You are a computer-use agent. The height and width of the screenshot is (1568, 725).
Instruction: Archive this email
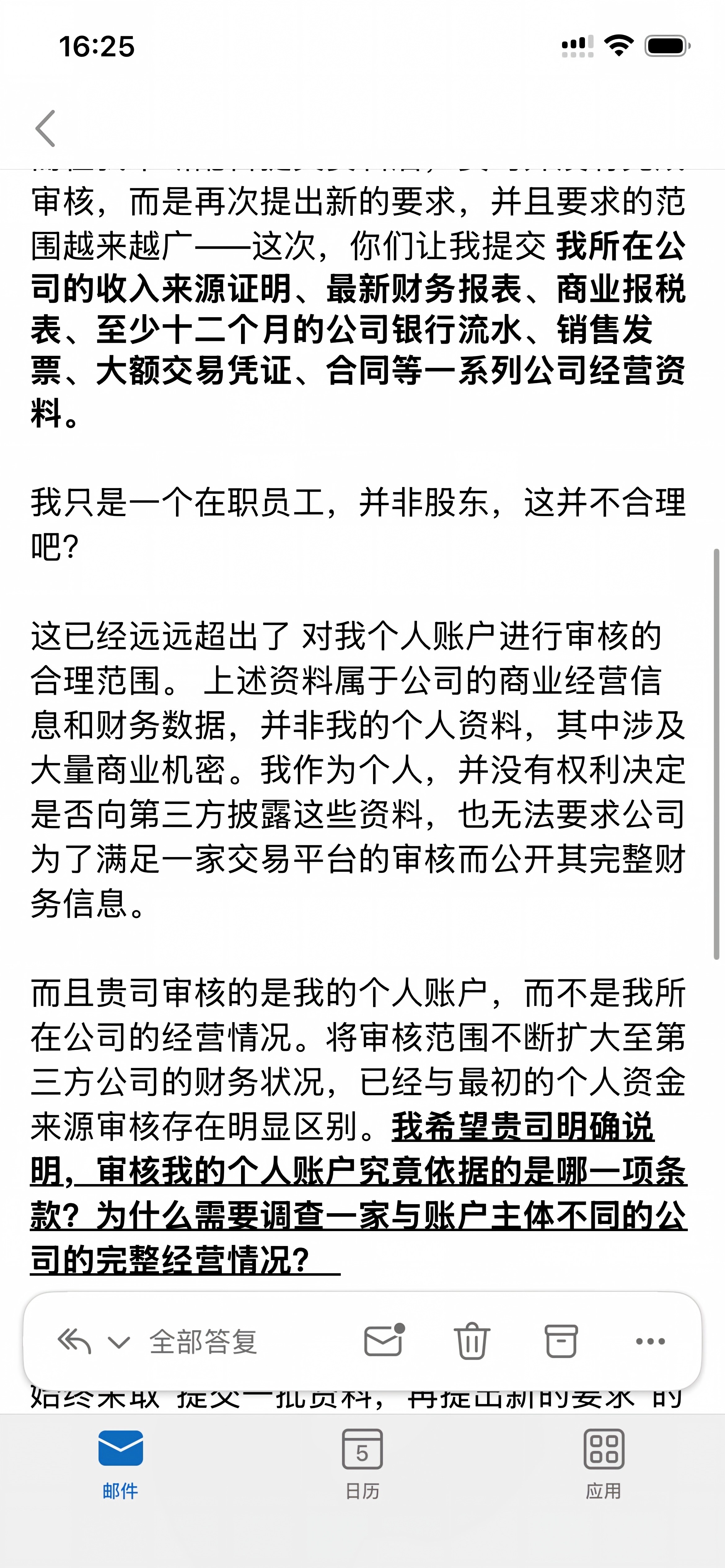coord(561,1341)
